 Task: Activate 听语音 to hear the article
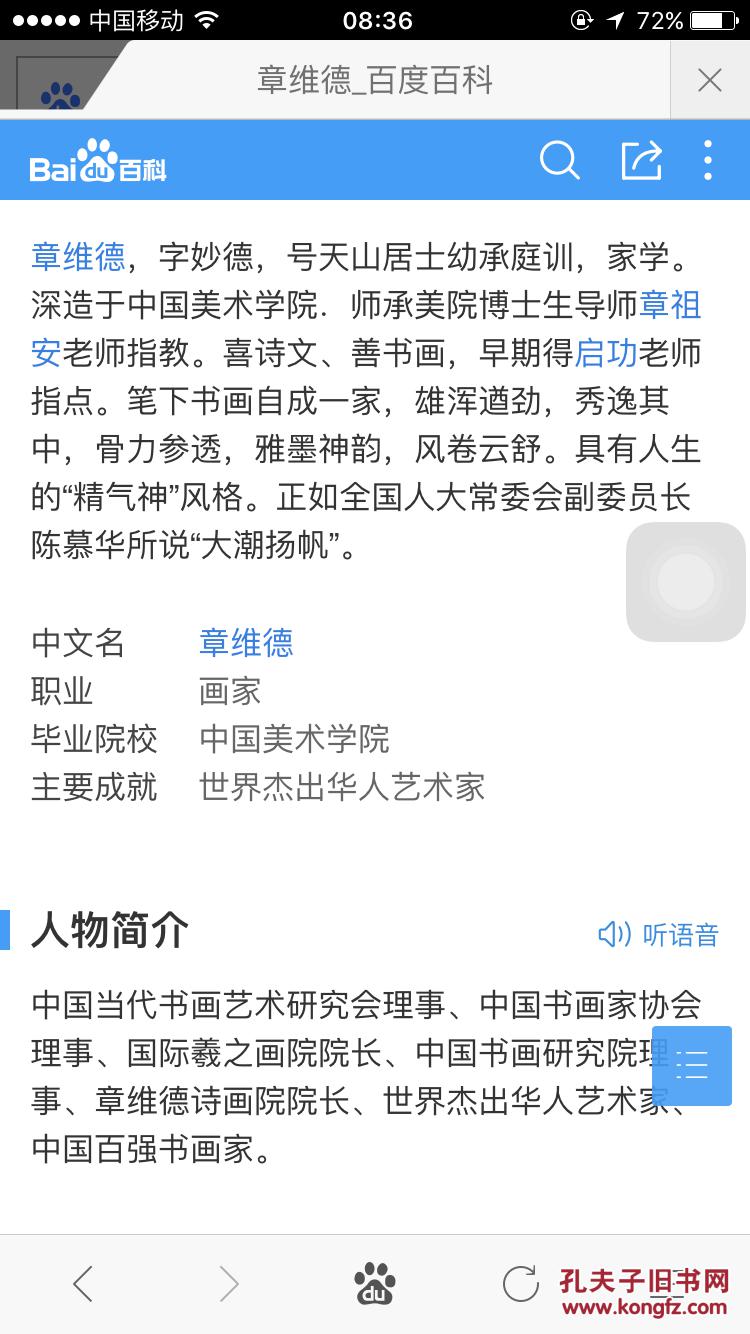[x=678, y=934]
